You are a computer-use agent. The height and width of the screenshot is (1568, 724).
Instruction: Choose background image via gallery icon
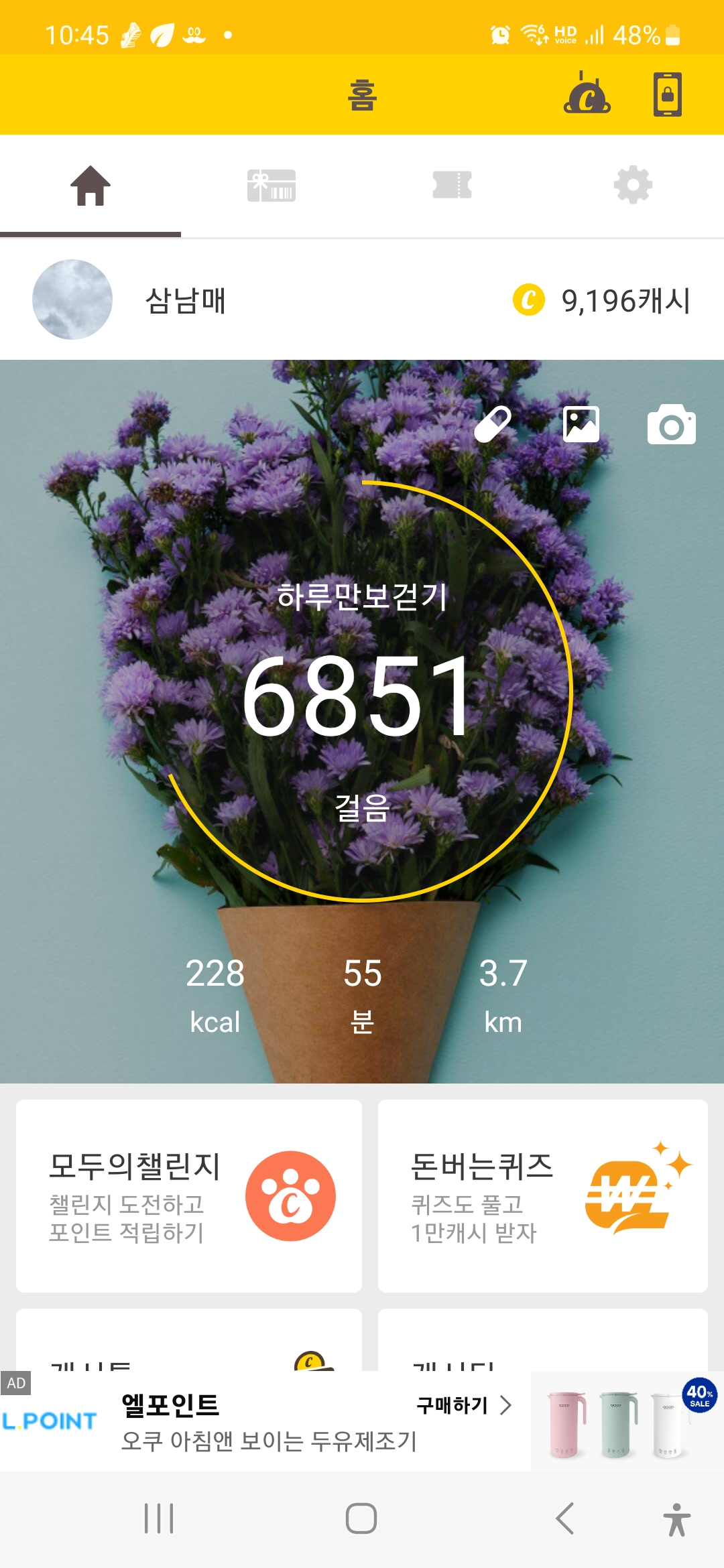coord(581,424)
